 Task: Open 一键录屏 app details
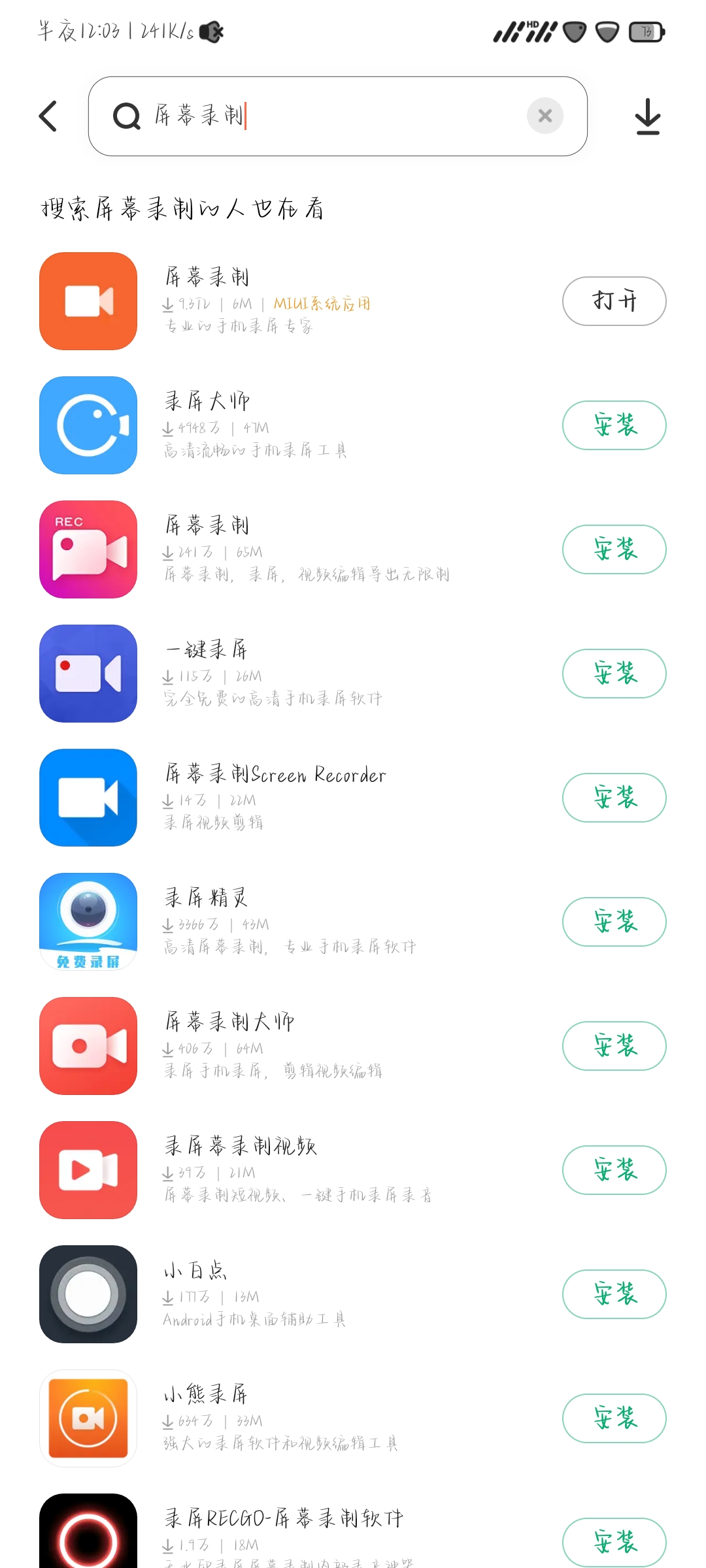tap(294, 674)
